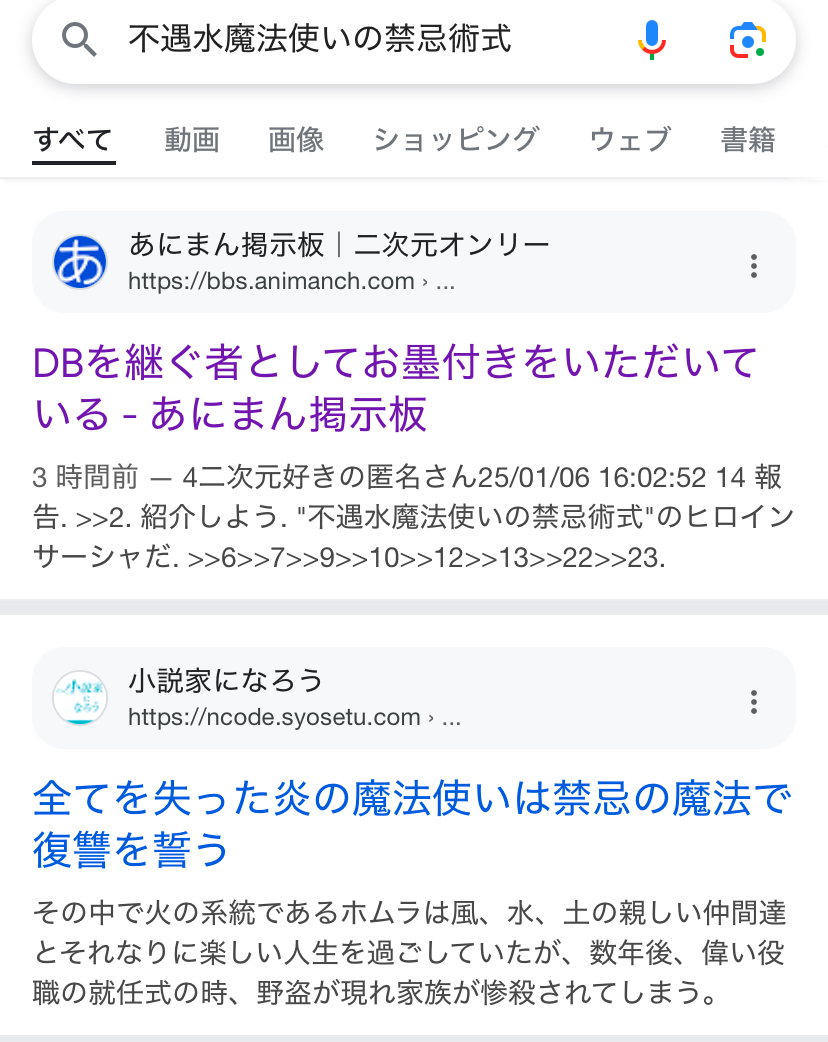
Task: Open the more options menu for the 小説家になろう result
Action: [x=754, y=701]
